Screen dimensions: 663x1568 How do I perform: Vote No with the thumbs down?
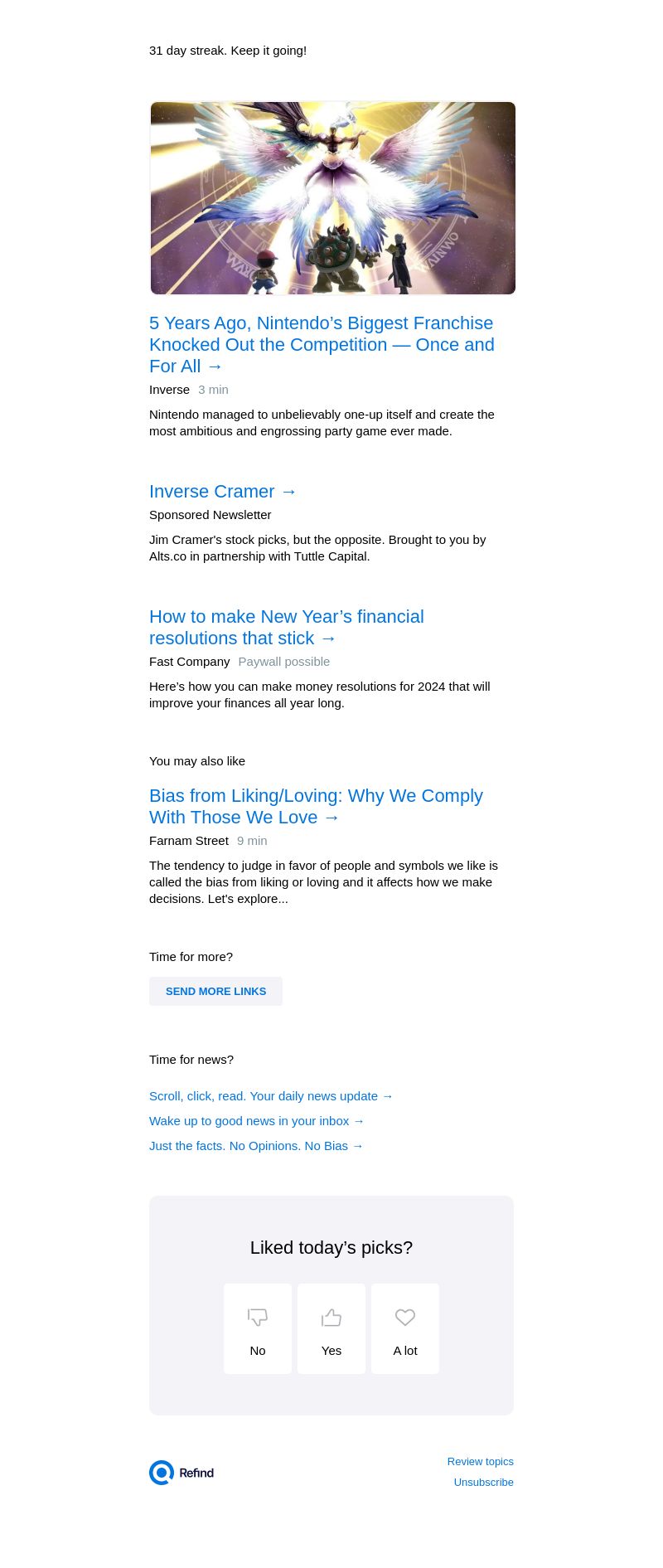click(258, 1328)
